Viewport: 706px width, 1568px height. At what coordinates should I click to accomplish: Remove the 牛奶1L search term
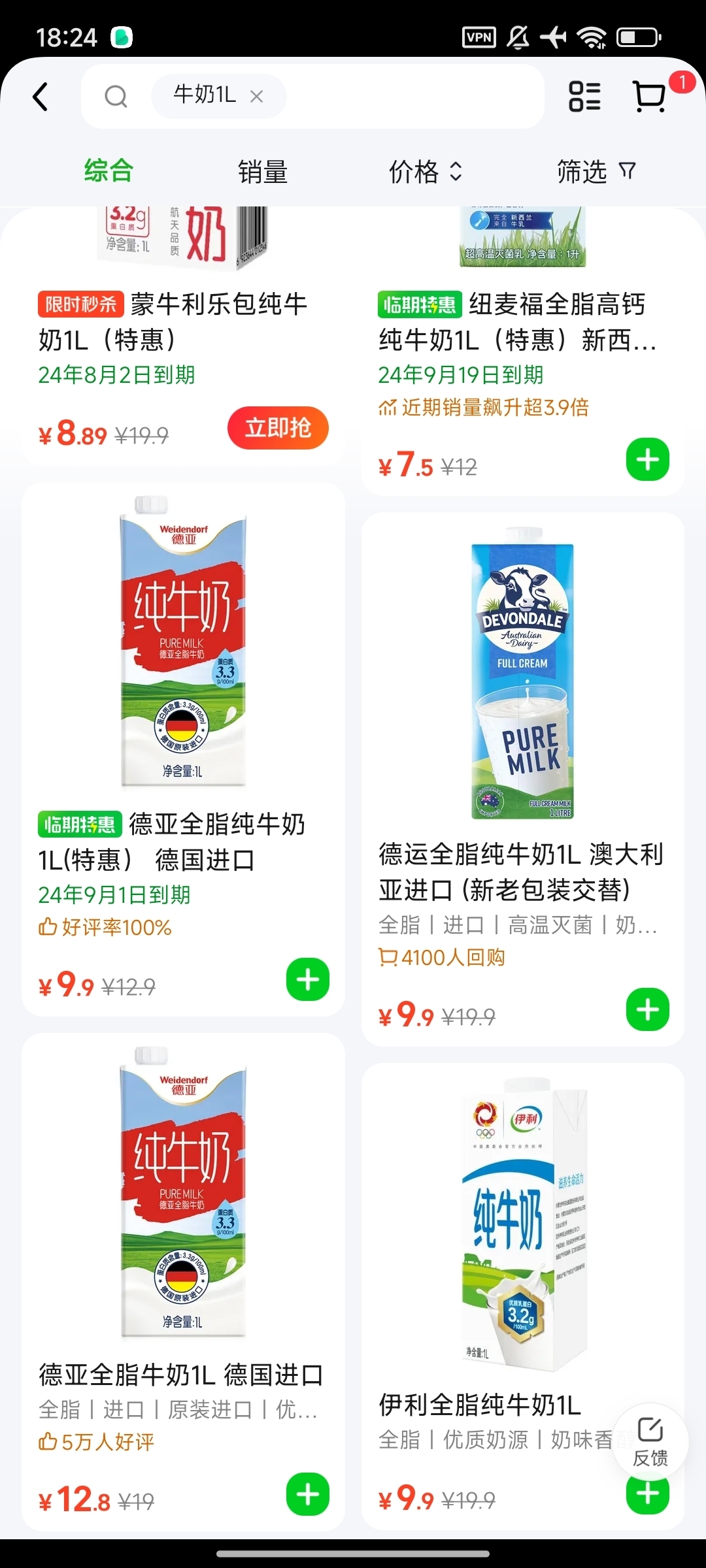click(x=257, y=97)
